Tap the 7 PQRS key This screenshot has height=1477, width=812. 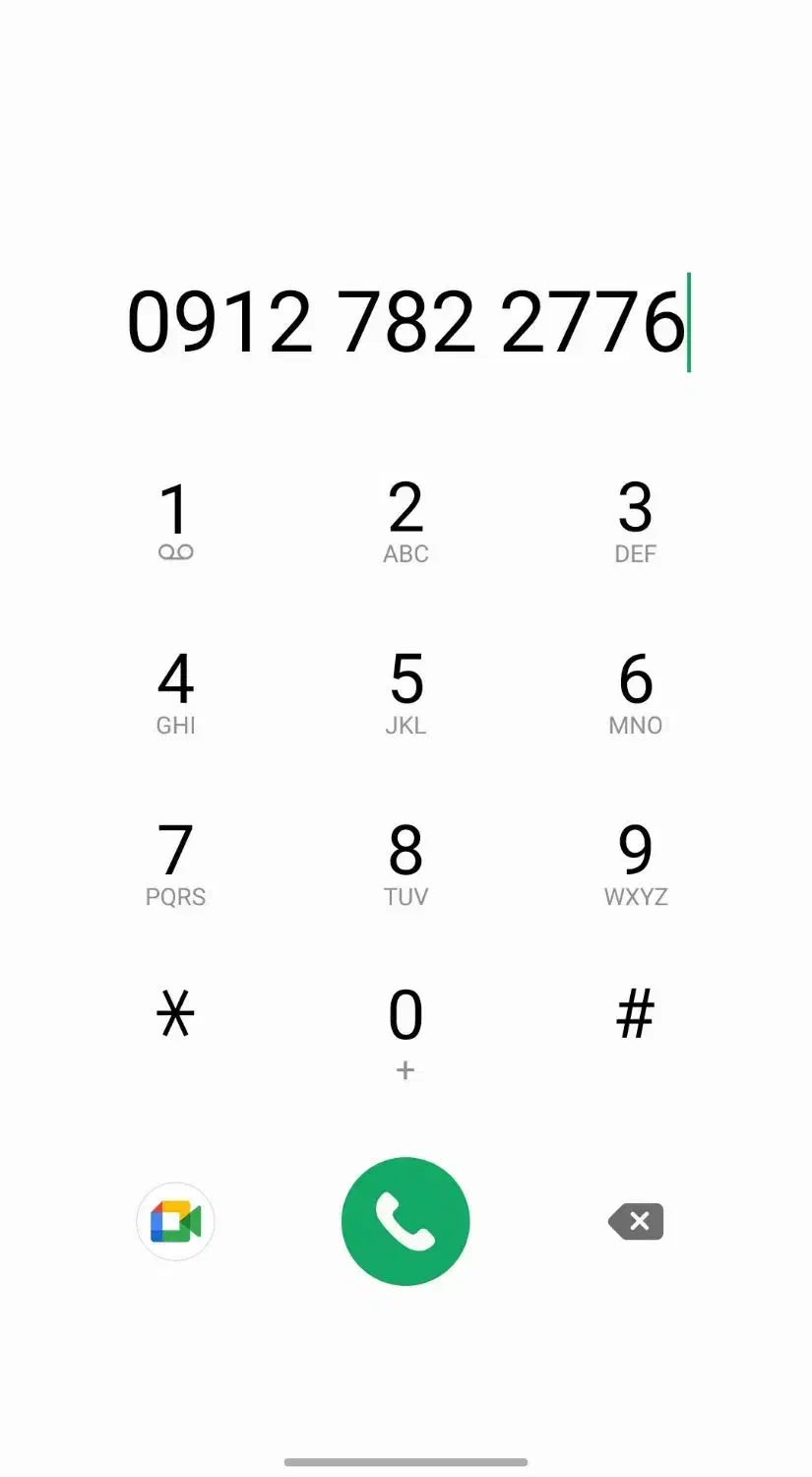[175, 862]
